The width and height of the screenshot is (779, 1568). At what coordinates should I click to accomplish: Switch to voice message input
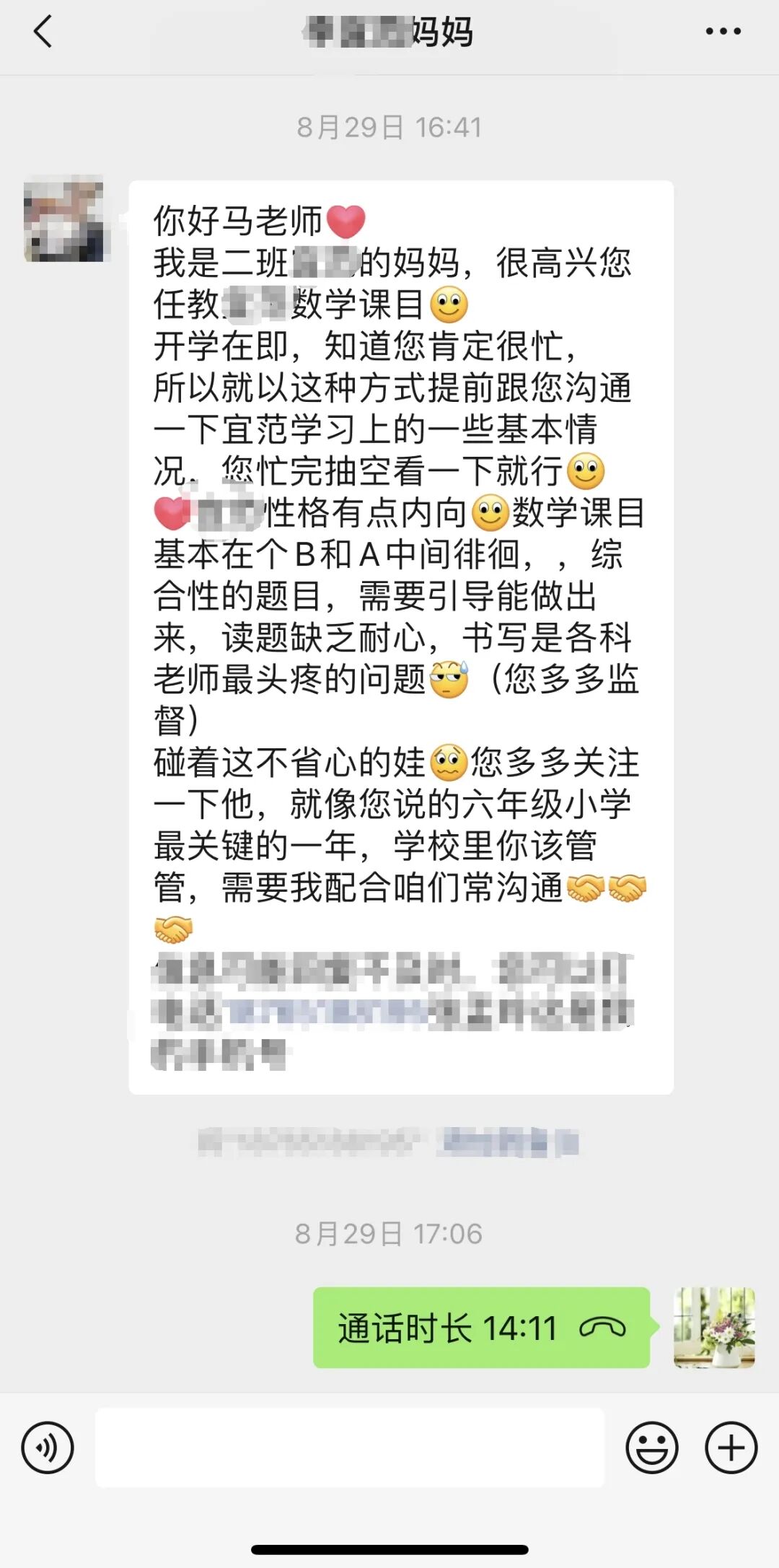click(48, 1447)
